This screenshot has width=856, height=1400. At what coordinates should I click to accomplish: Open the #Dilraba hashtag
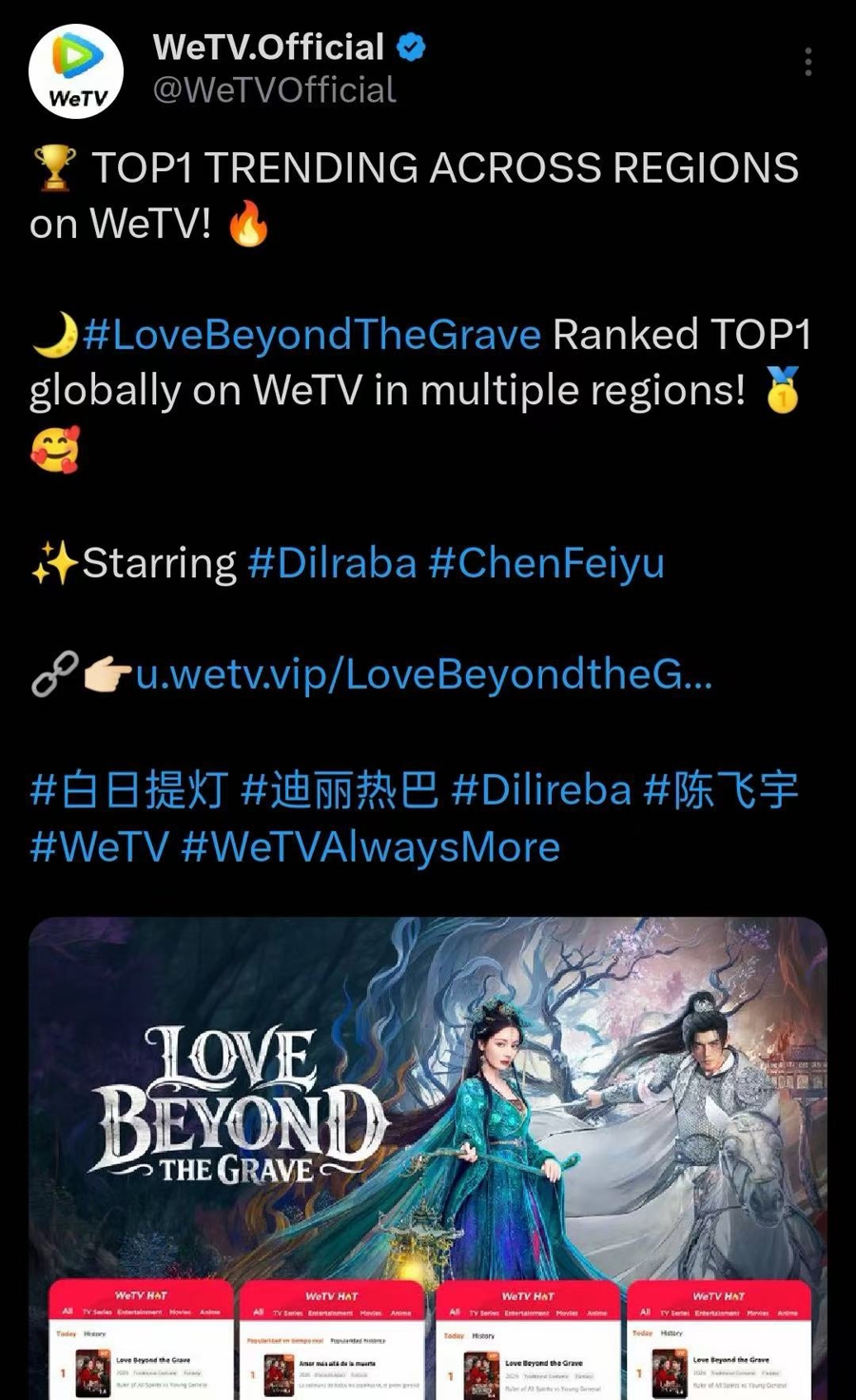[x=332, y=563]
